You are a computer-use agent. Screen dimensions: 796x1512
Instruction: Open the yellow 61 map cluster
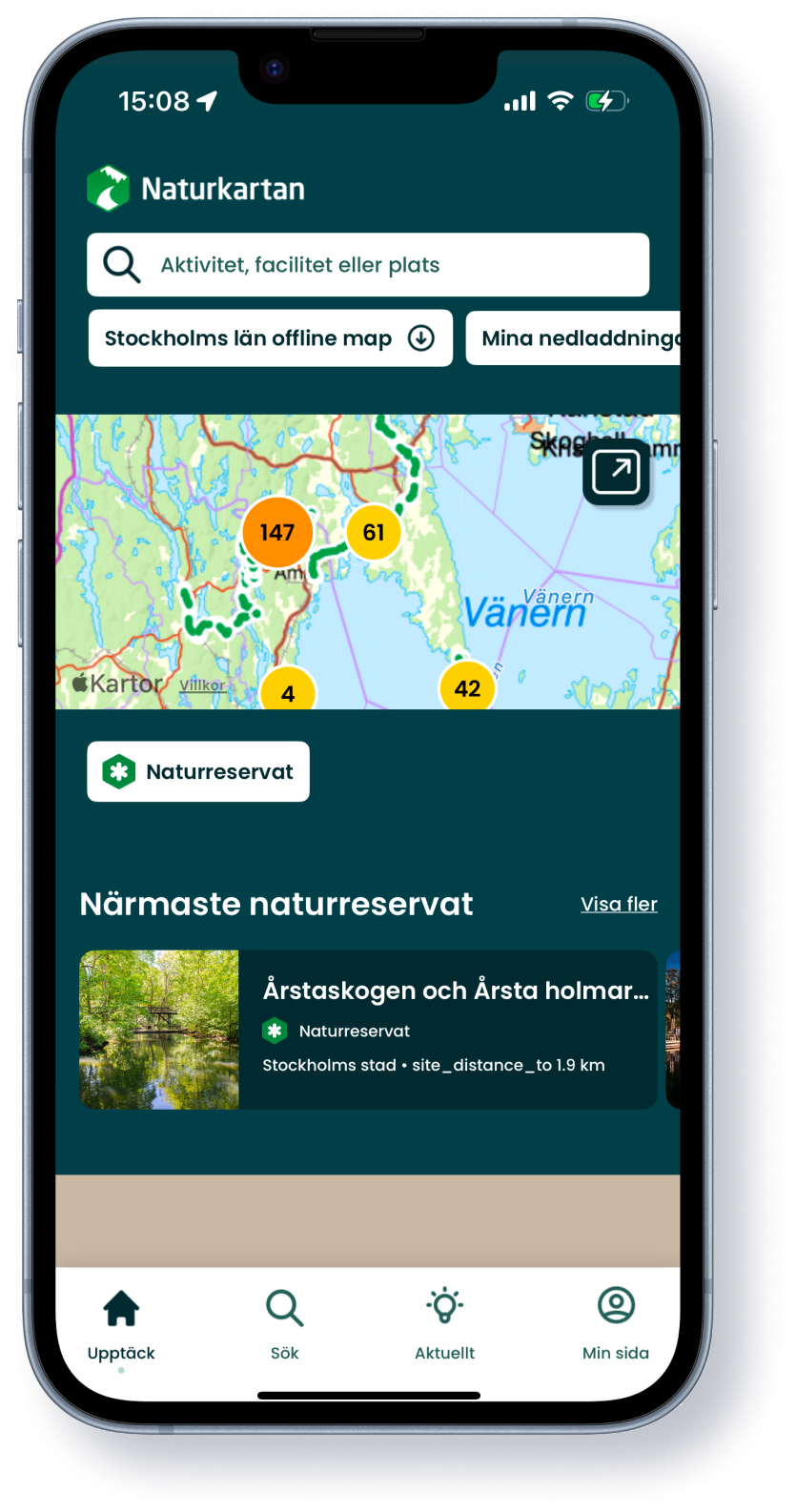click(x=374, y=532)
